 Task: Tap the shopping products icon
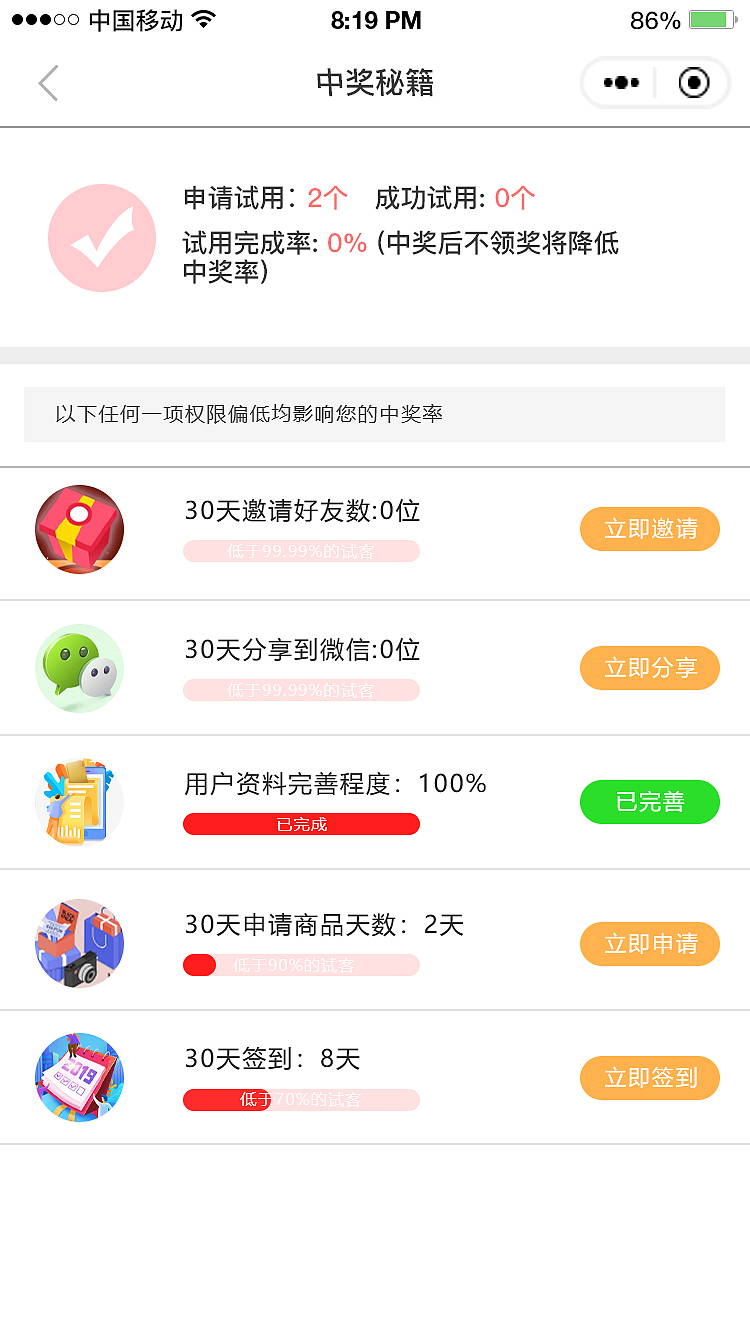pyautogui.click(x=79, y=943)
